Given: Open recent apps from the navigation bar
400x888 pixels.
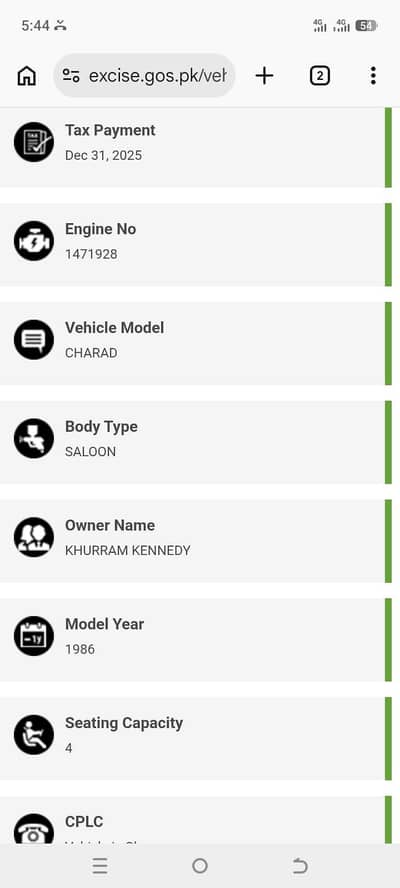Looking at the screenshot, I should 100,866.
